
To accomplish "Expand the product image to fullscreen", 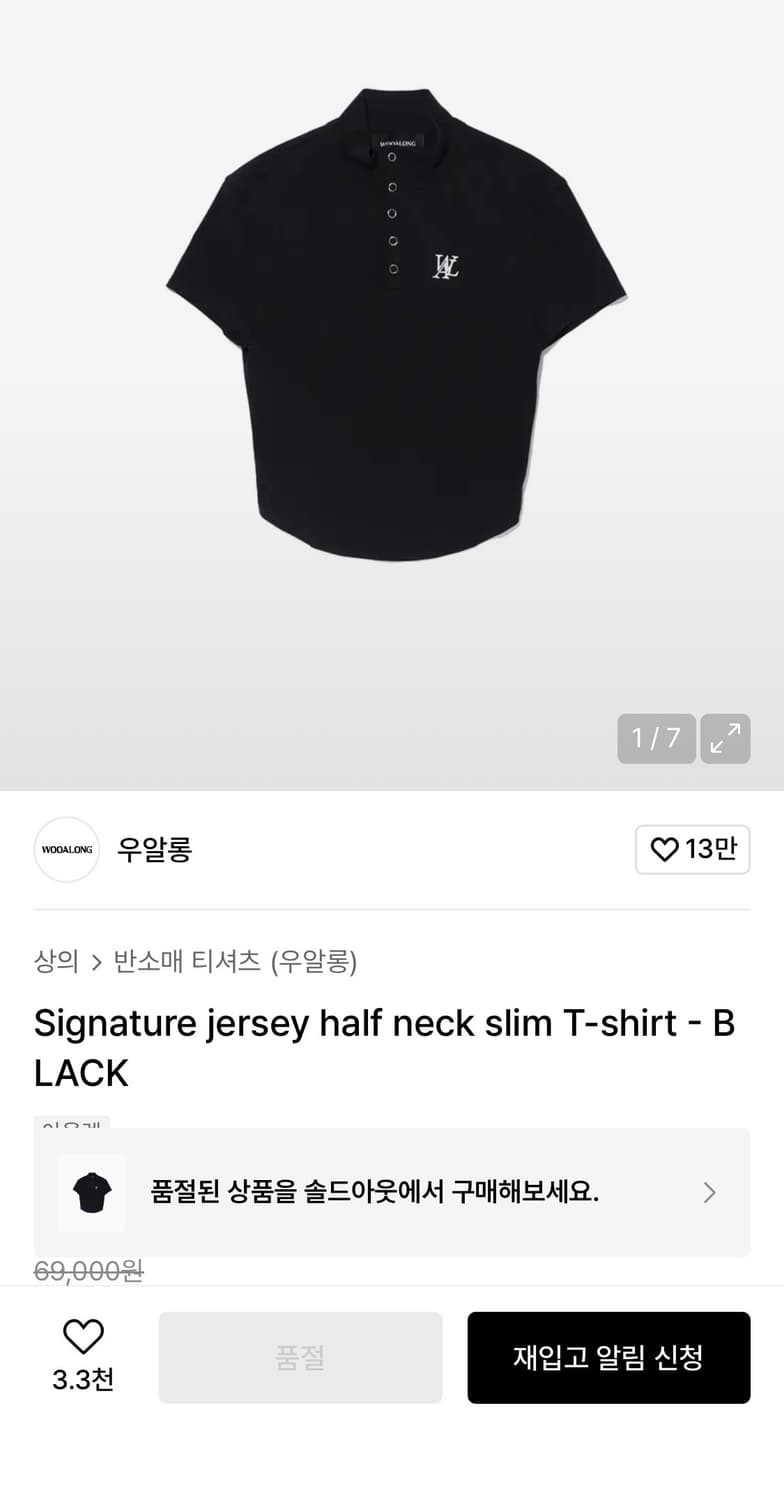I will (x=725, y=738).
